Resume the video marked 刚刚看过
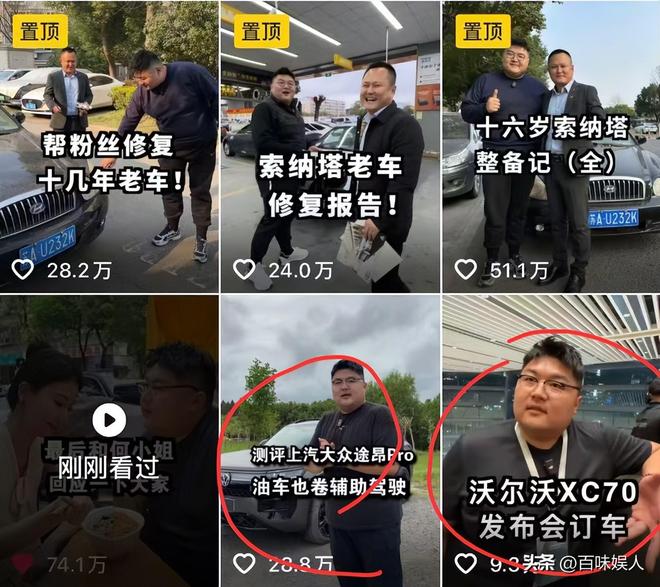660x587 pixels. (109, 420)
